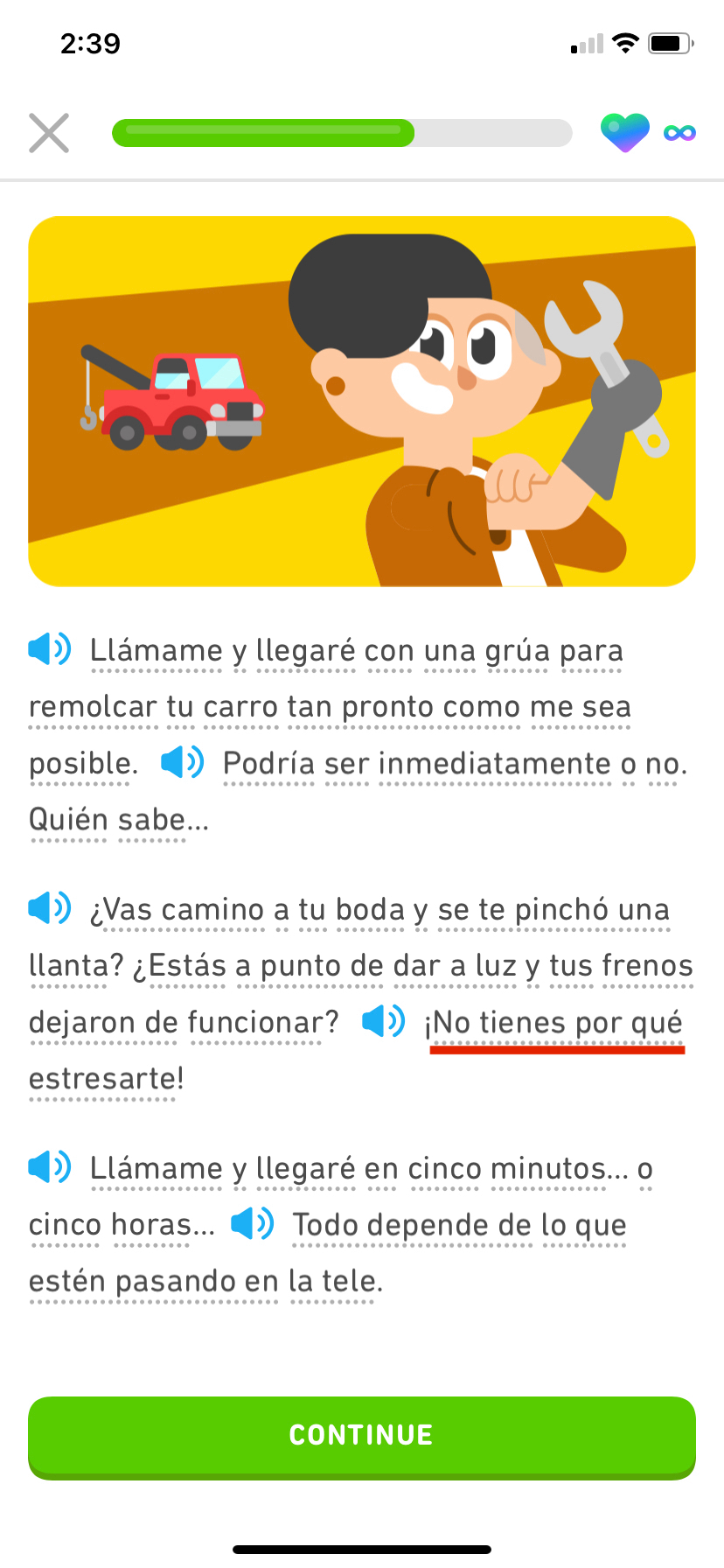Play the "Todo depende de lo que" audio
This screenshot has height=1568, width=724.
[x=251, y=1223]
